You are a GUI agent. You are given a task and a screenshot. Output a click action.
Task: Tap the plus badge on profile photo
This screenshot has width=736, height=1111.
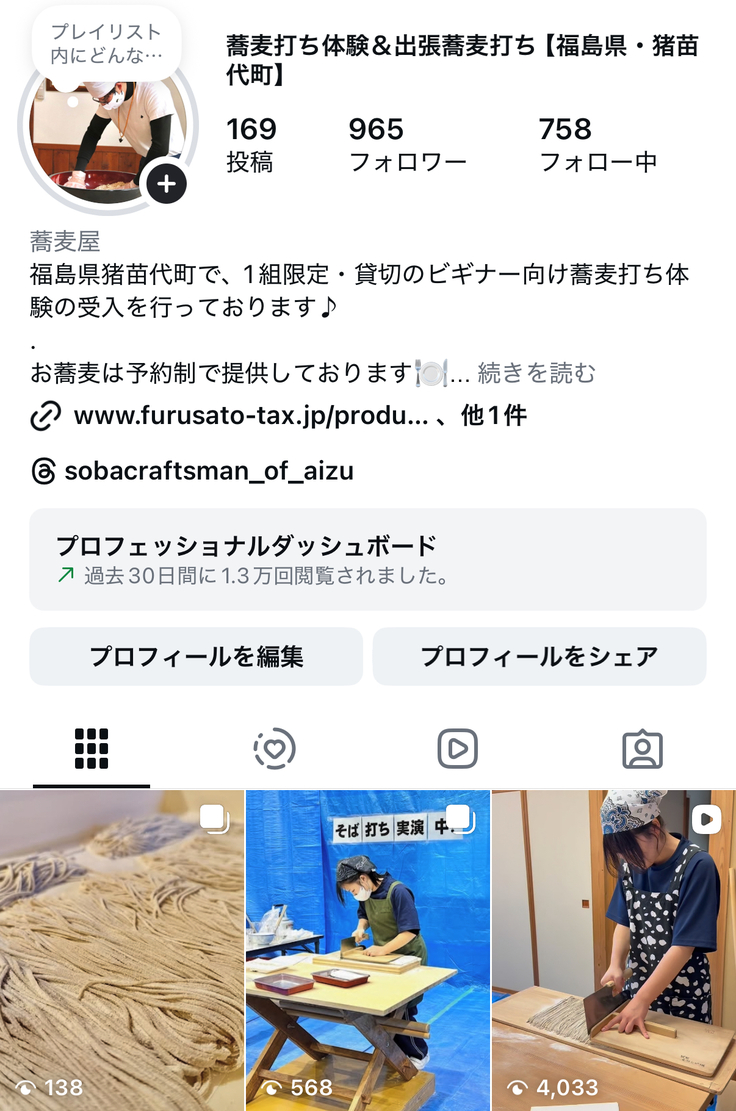pyautogui.click(x=166, y=183)
